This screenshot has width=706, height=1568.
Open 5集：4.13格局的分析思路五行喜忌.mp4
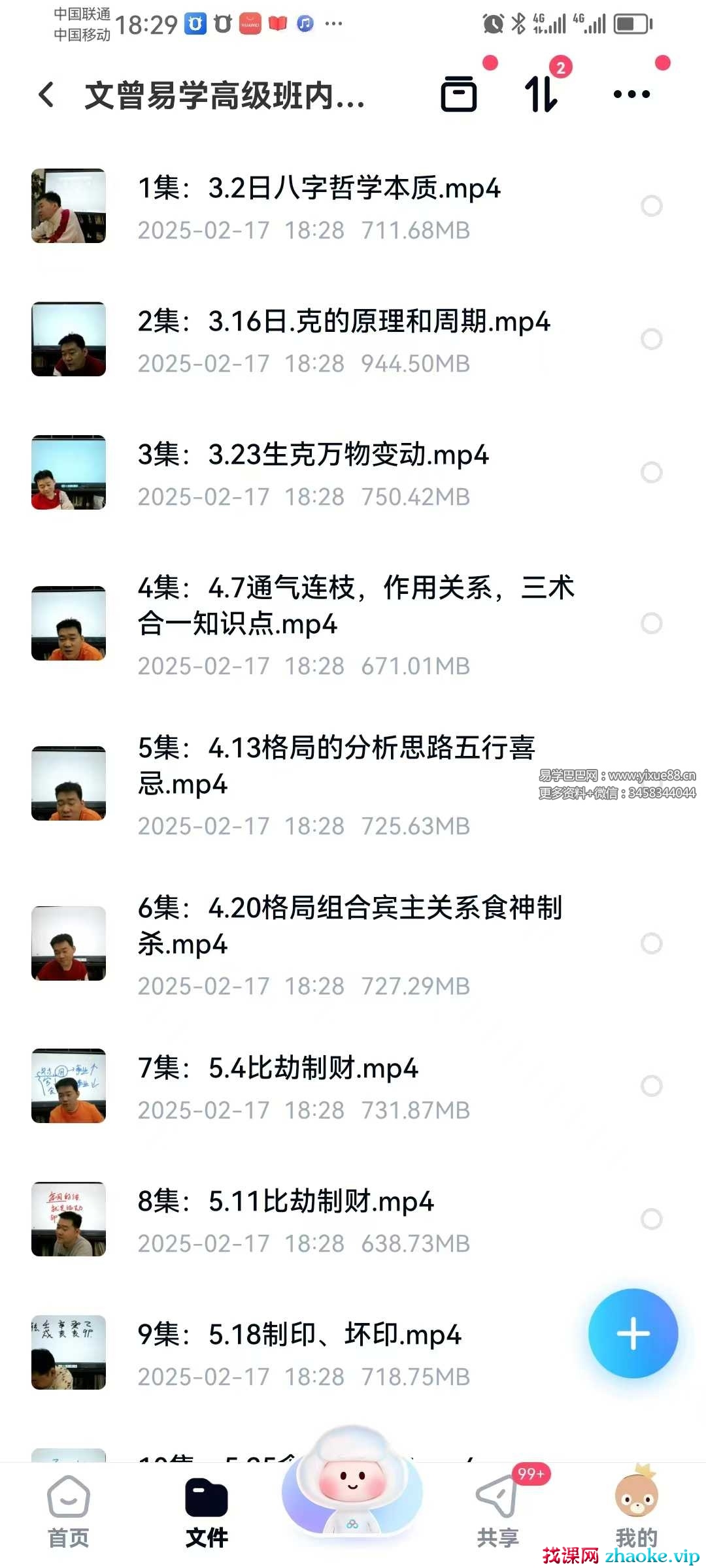click(336, 765)
